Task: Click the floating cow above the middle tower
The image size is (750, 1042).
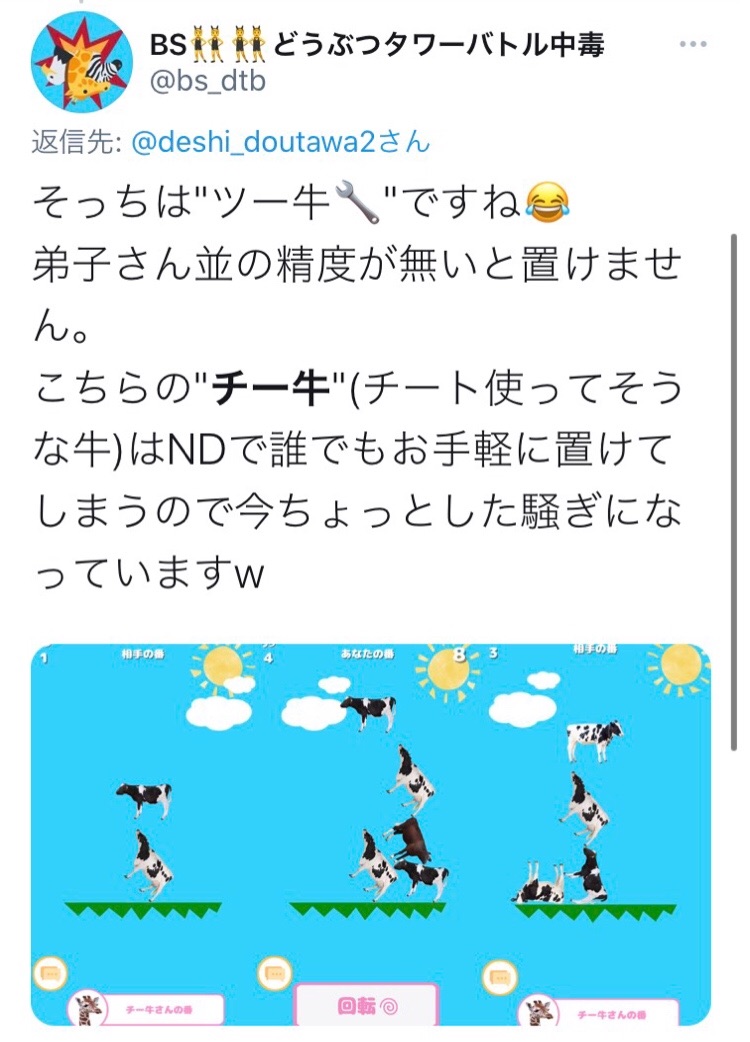Action: tap(367, 712)
